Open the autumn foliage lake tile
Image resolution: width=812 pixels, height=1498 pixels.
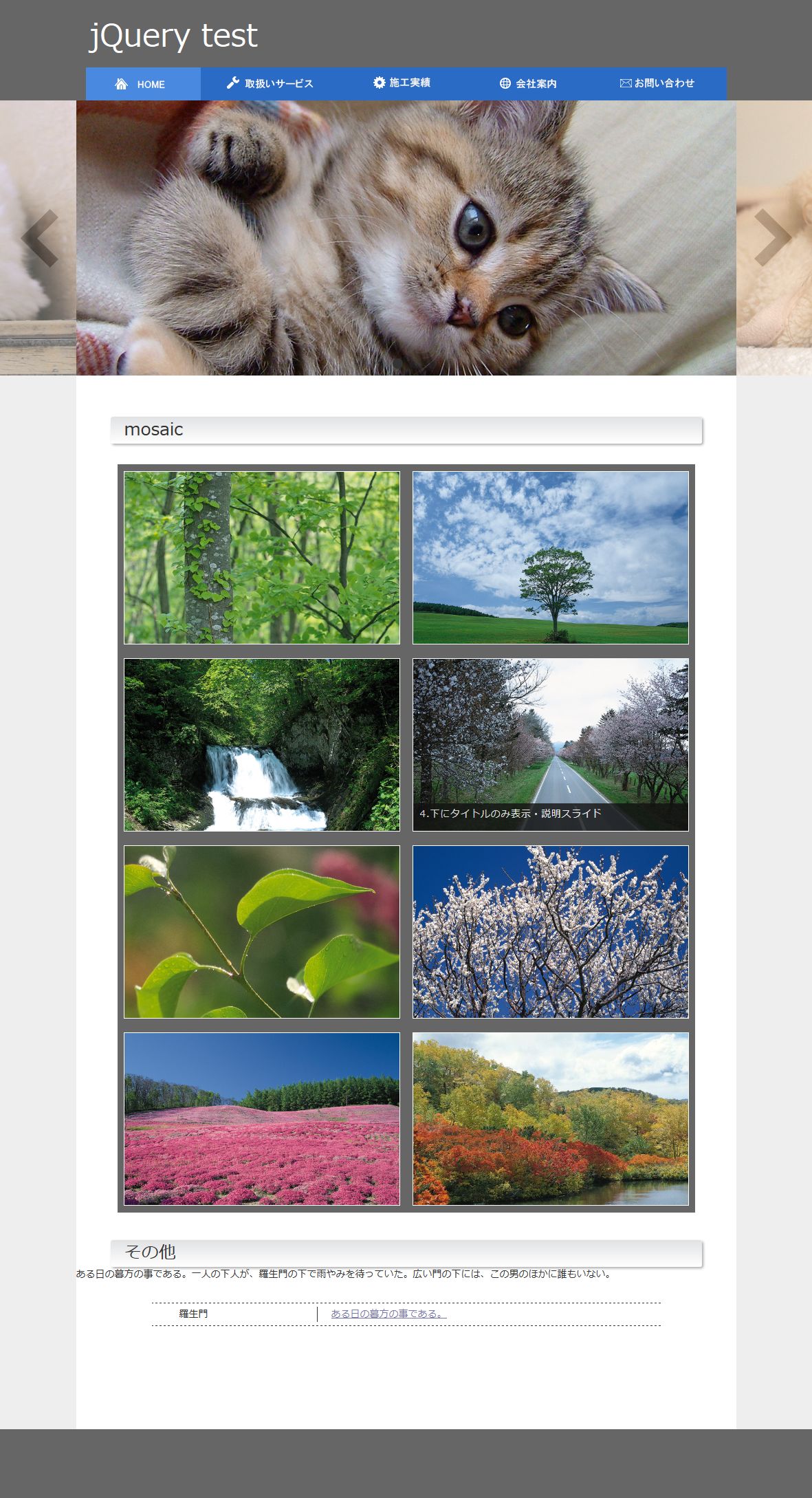coord(550,1119)
